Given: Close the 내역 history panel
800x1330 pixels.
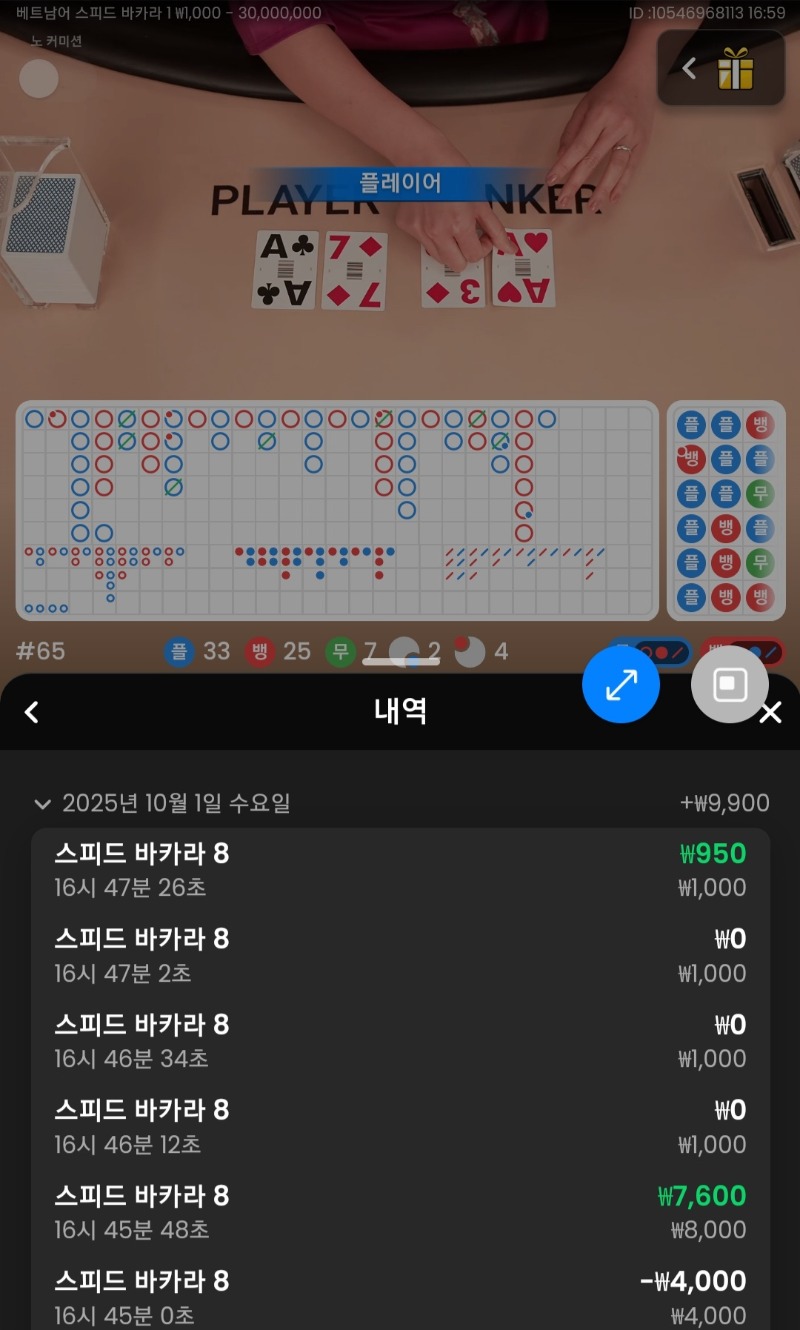Looking at the screenshot, I should tap(770, 712).
